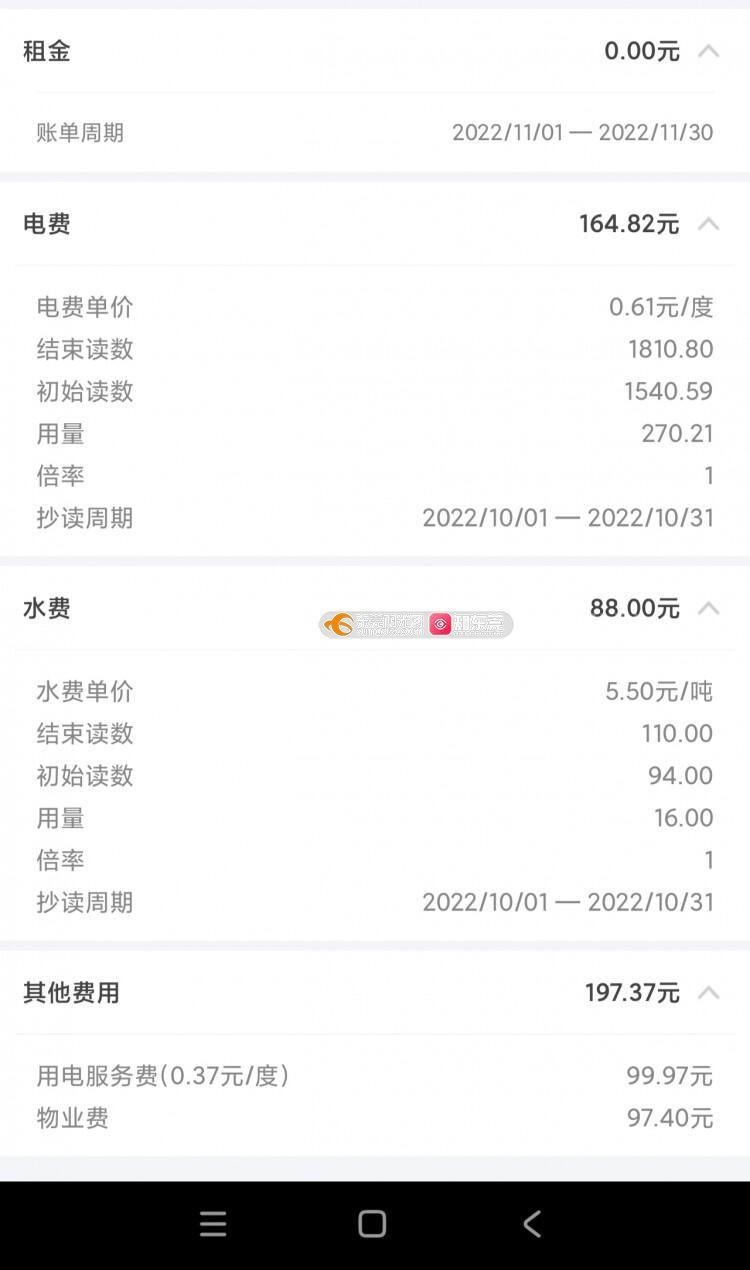This screenshot has width=750, height=1270.
Task: Collapse the 水费 section chevron
Action: (x=708, y=608)
